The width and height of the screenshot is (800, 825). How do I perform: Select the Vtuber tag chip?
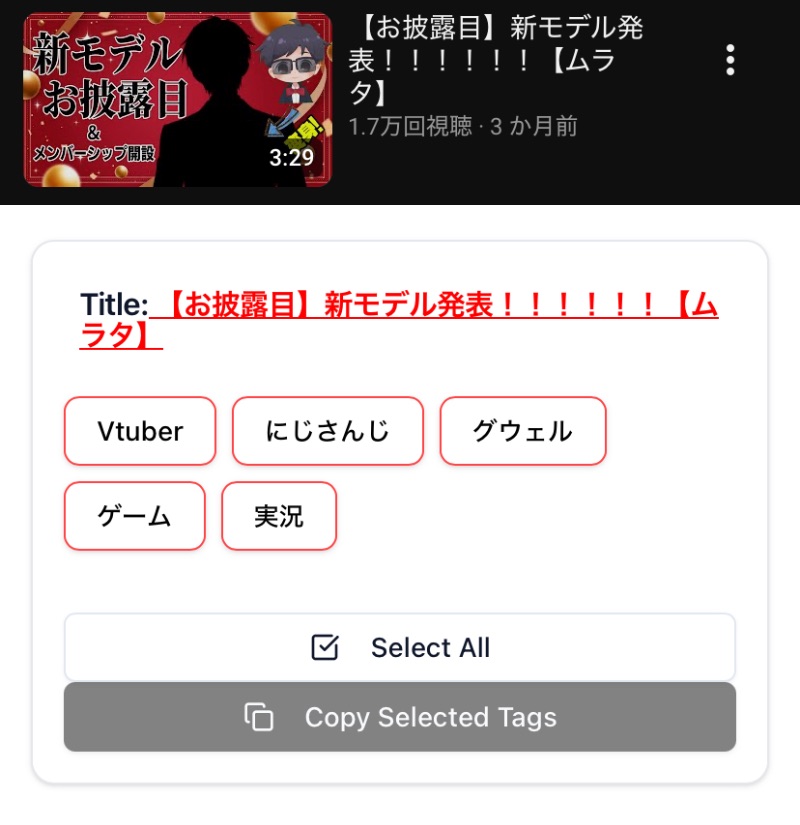(140, 431)
